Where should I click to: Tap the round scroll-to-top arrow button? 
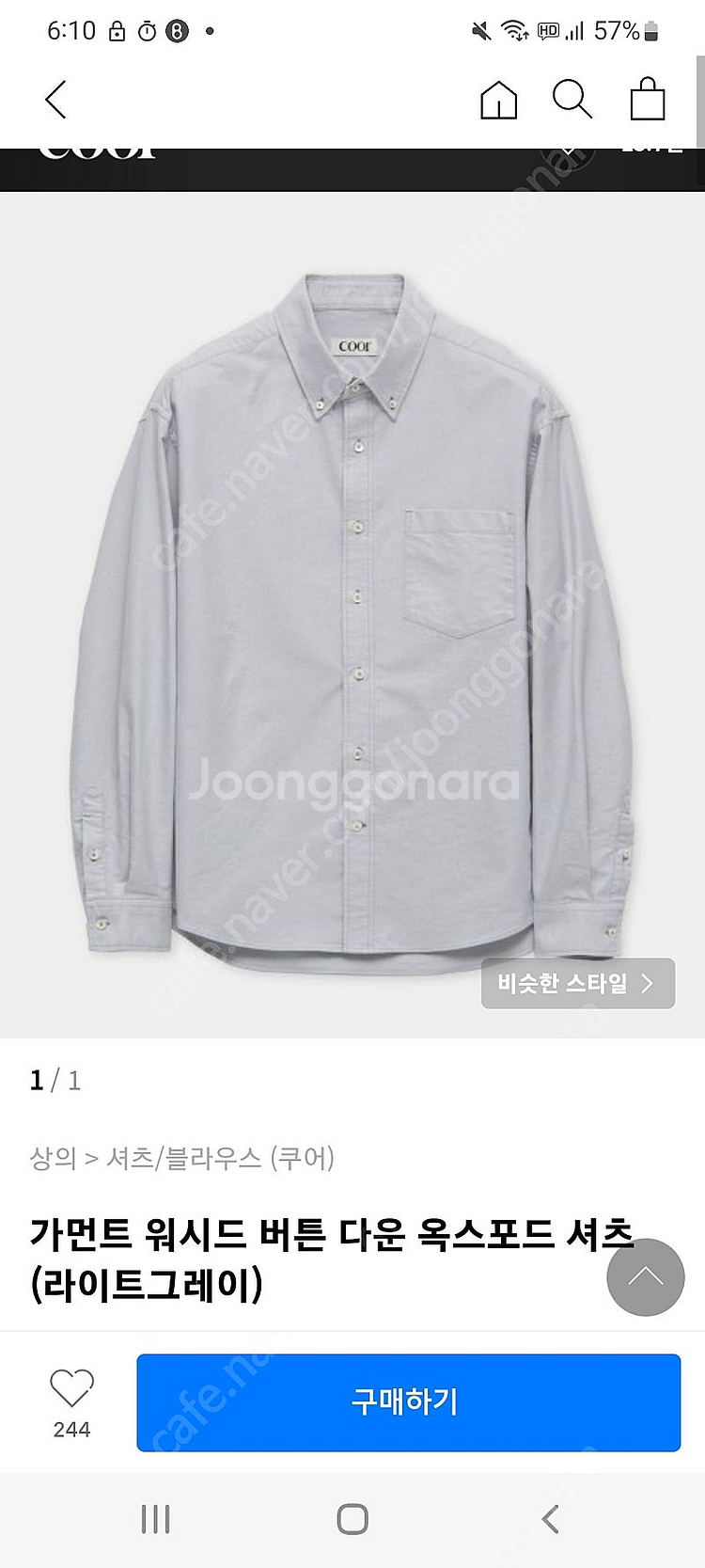click(x=645, y=1277)
